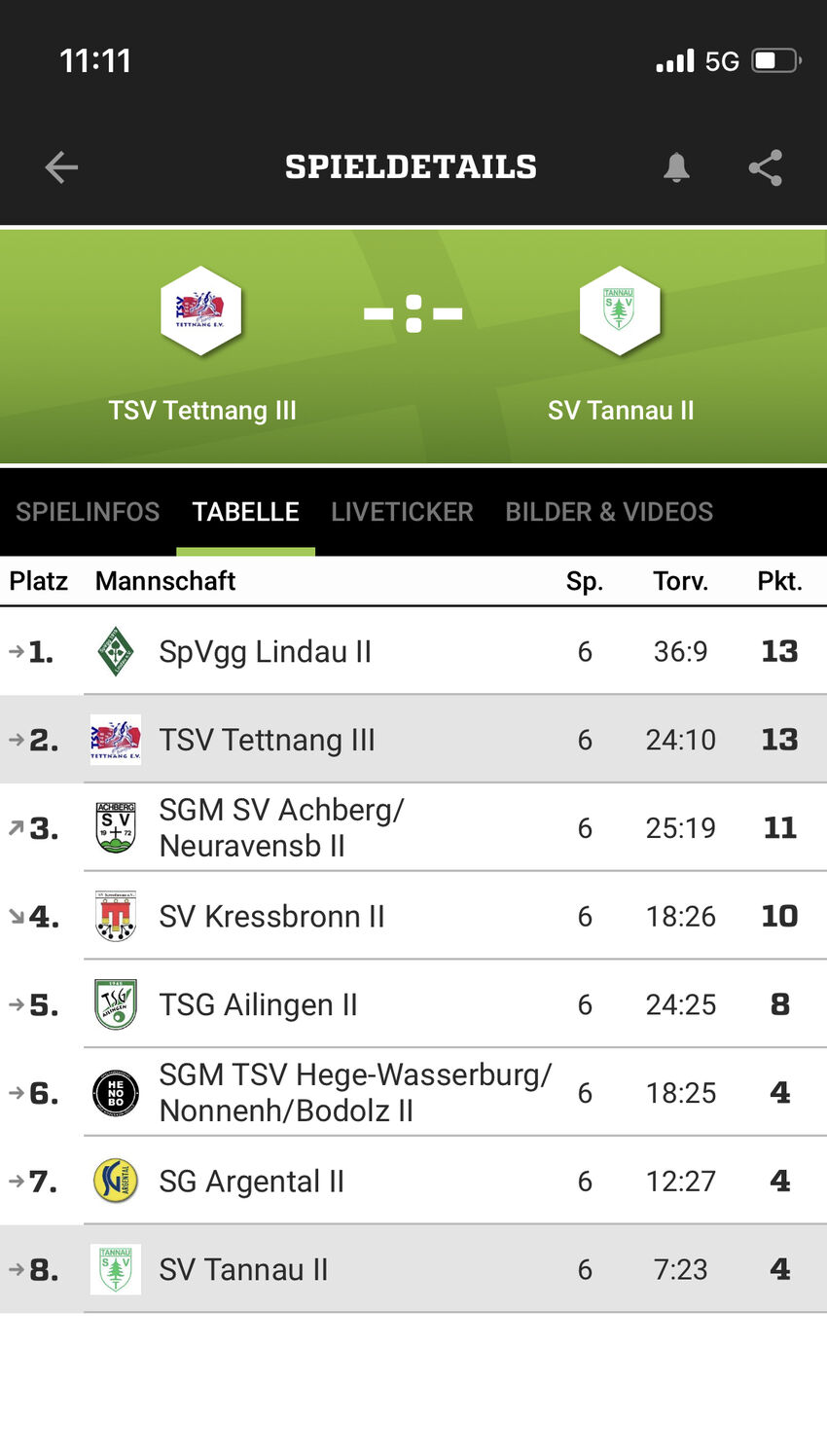Image resolution: width=827 pixels, height=1456 pixels.
Task: Open the Bilder & Videos tab
Action: (x=609, y=512)
